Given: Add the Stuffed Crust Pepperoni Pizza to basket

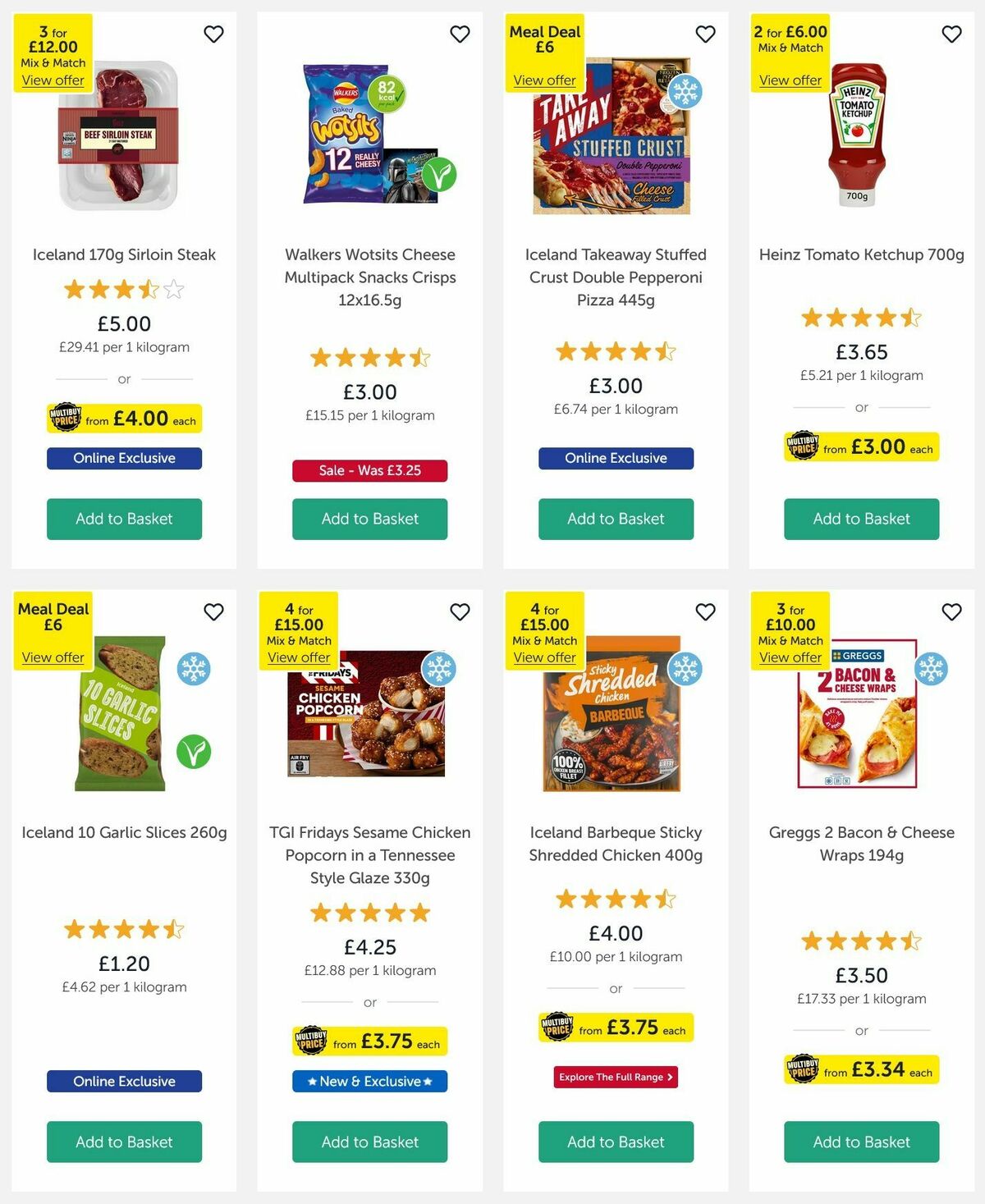Looking at the screenshot, I should click(616, 519).
